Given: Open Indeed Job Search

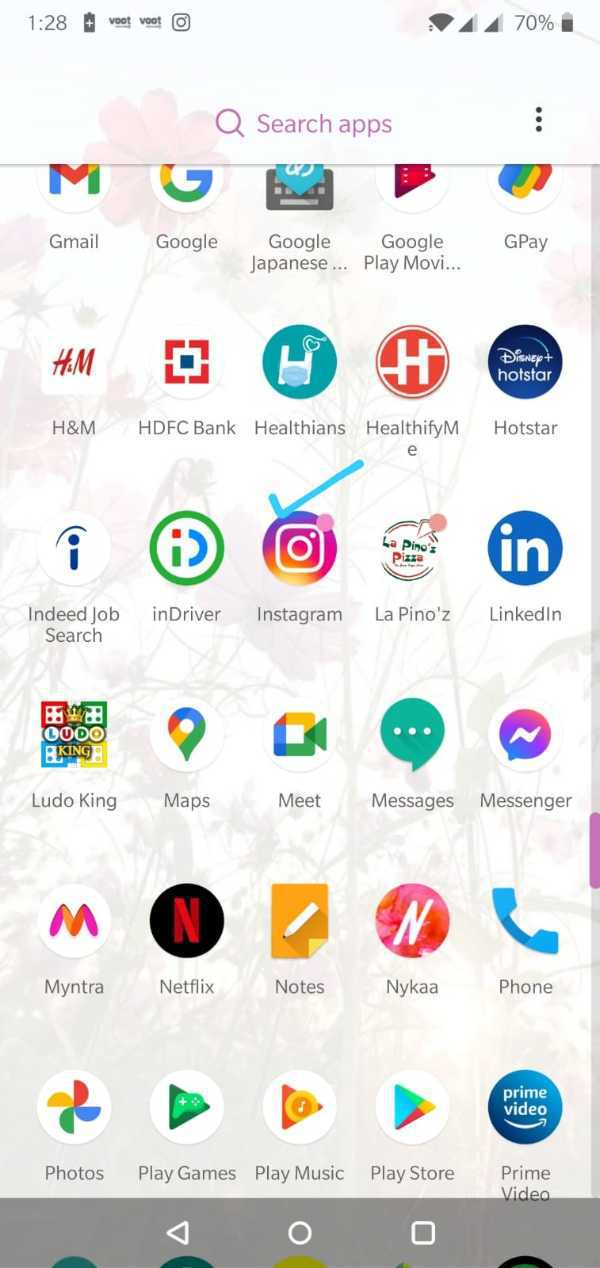Looking at the screenshot, I should click(x=74, y=549).
